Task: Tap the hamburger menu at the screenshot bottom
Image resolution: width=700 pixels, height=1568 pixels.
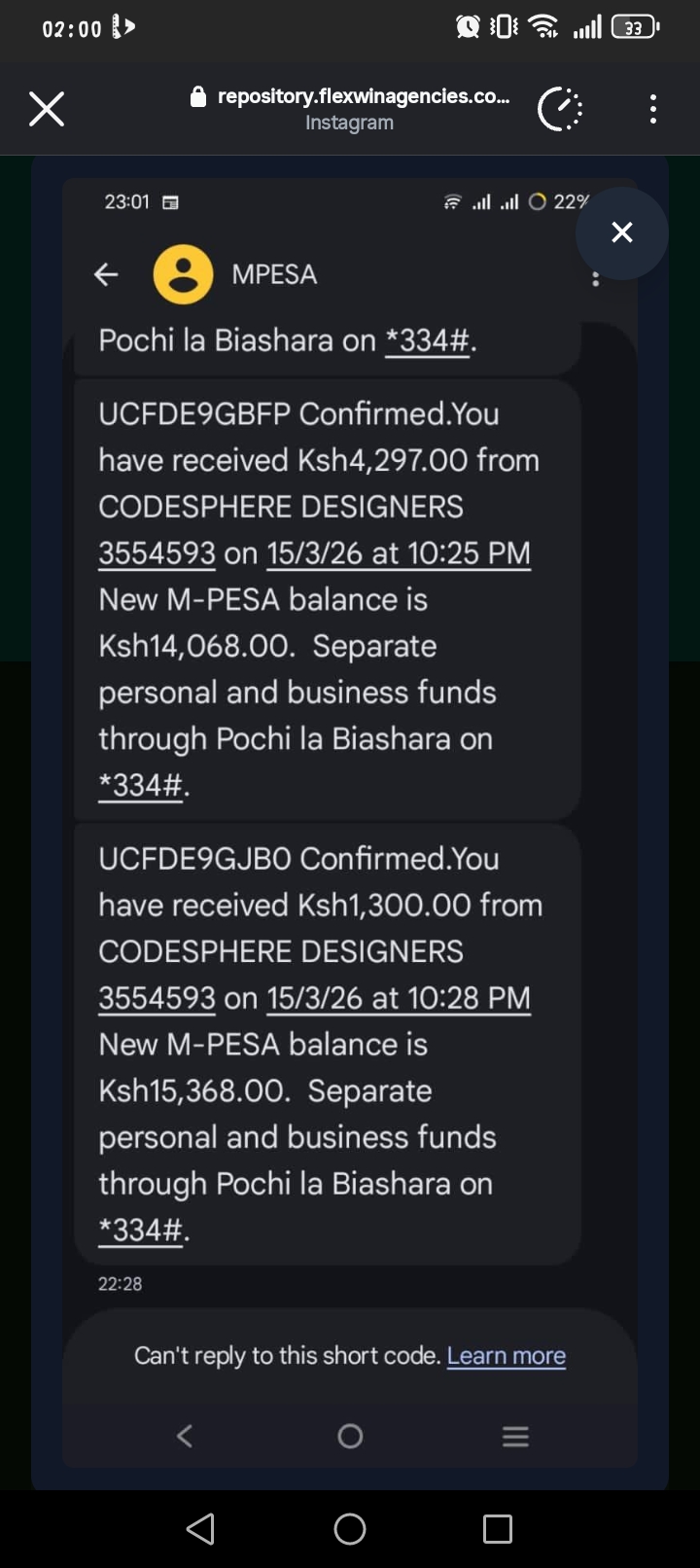Action: [515, 1435]
